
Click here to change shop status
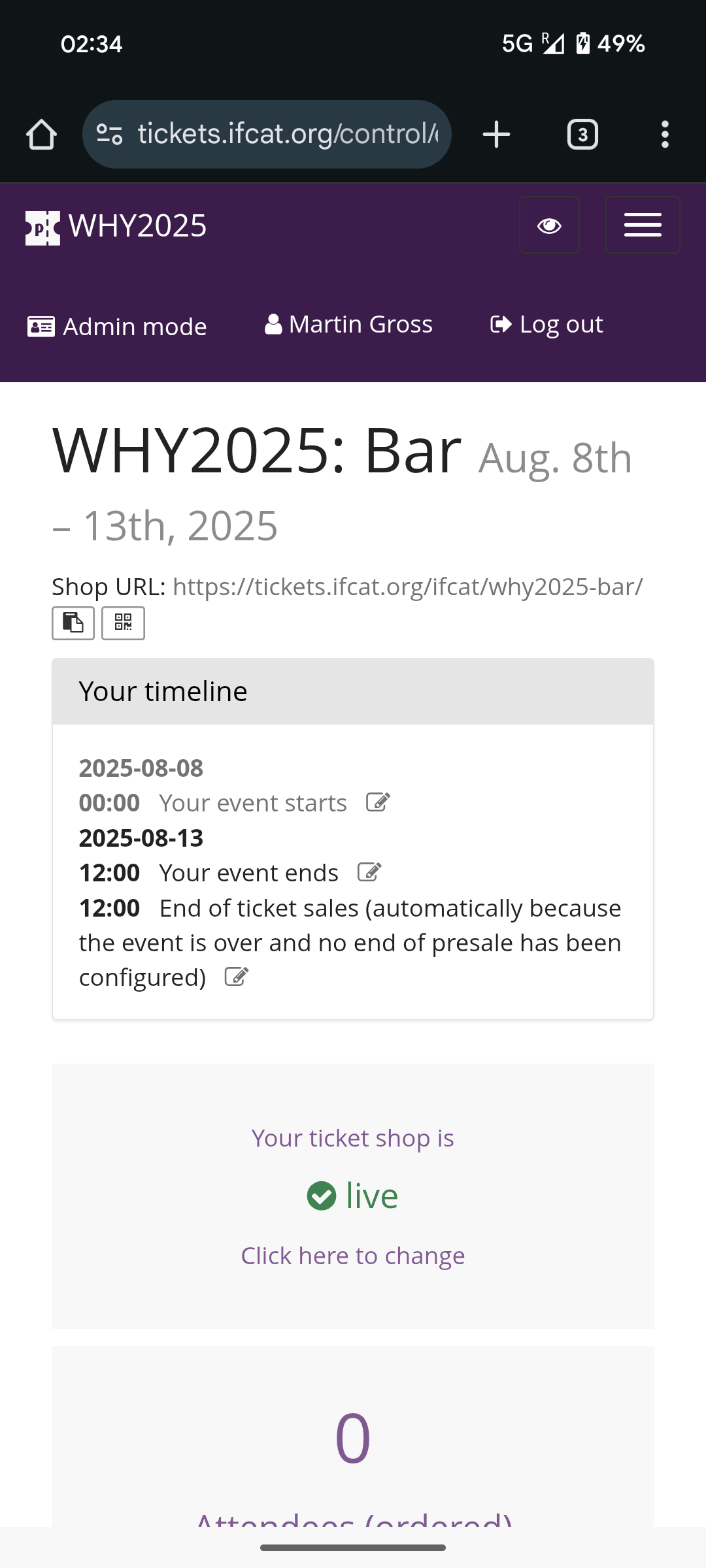[353, 1256]
